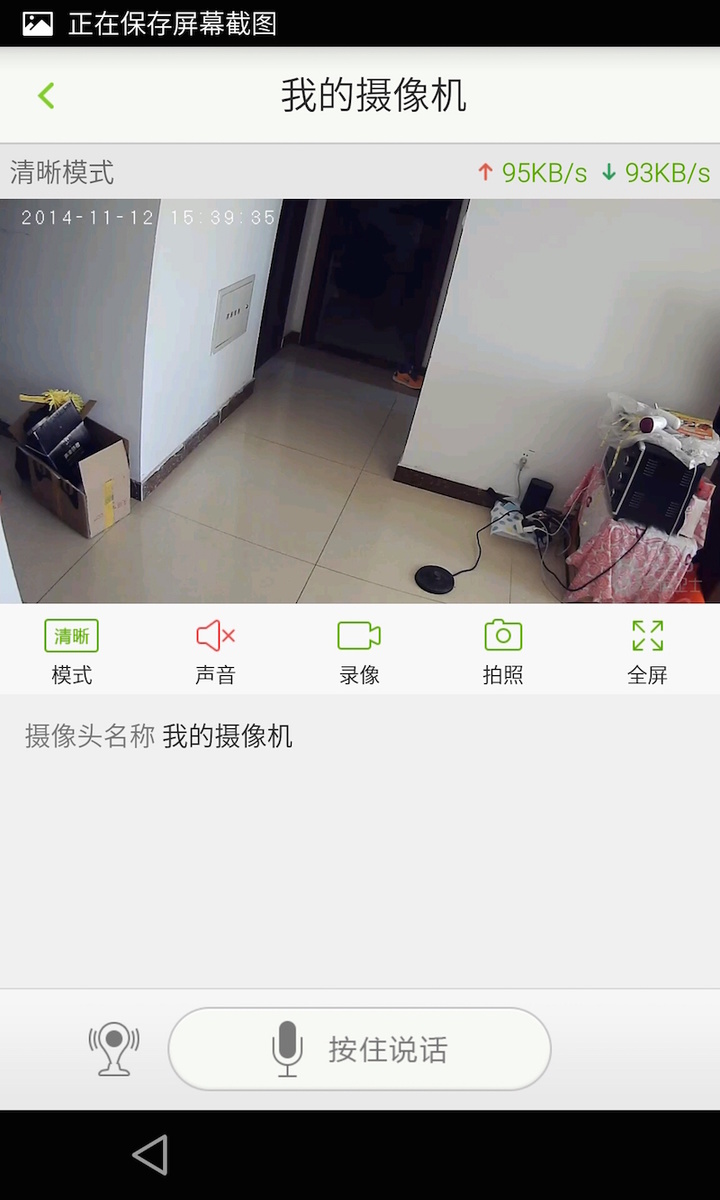Screen dimensions: 720x1200
Task: Change the 清晰 video quality mode
Action: [72, 652]
